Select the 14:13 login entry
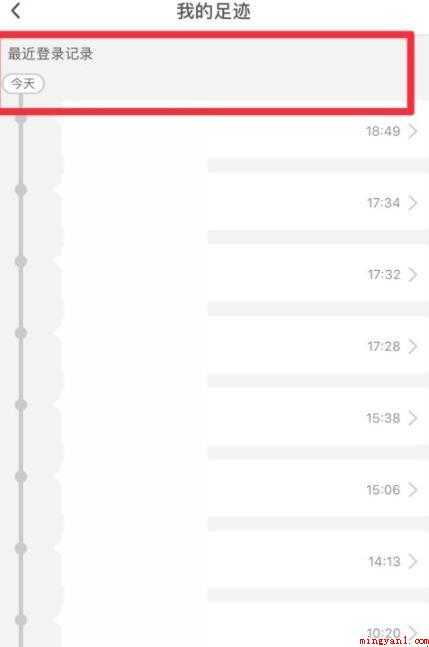This screenshot has height=647, width=429. pos(214,561)
